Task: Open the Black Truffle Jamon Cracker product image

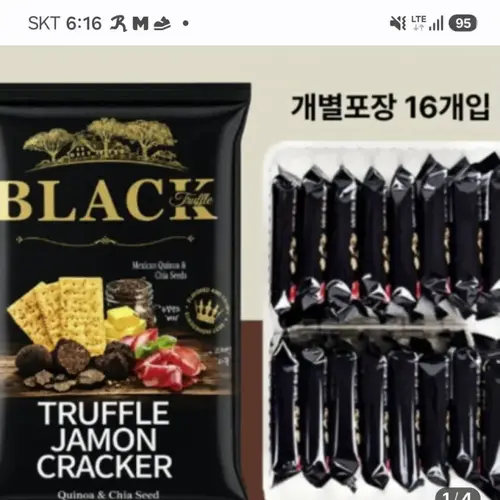Action: click(x=250, y=273)
